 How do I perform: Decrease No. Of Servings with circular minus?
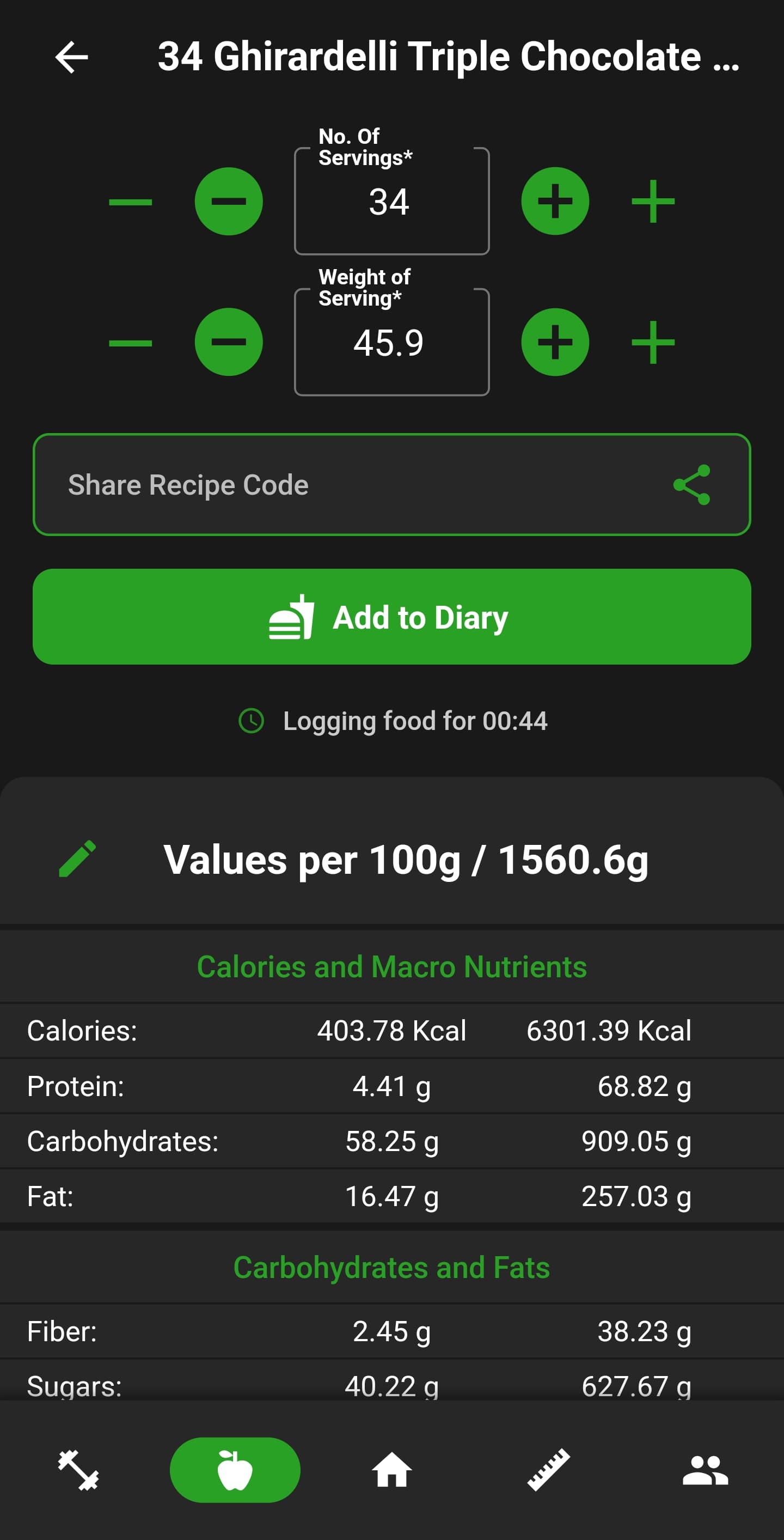[x=229, y=200]
